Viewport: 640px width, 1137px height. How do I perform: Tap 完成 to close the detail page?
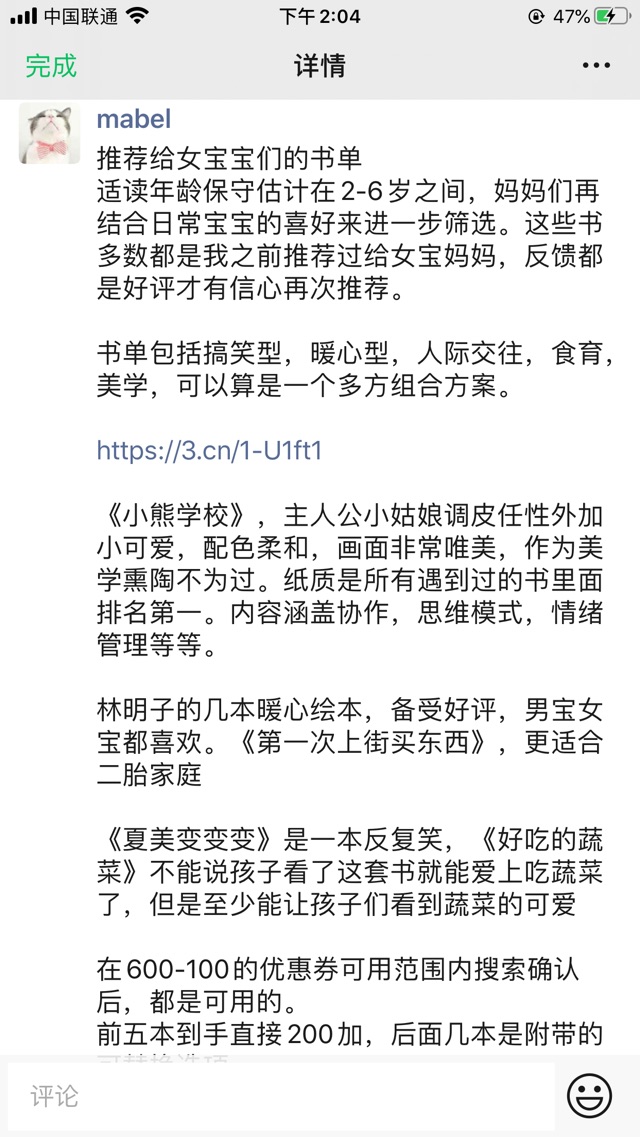(x=51, y=66)
